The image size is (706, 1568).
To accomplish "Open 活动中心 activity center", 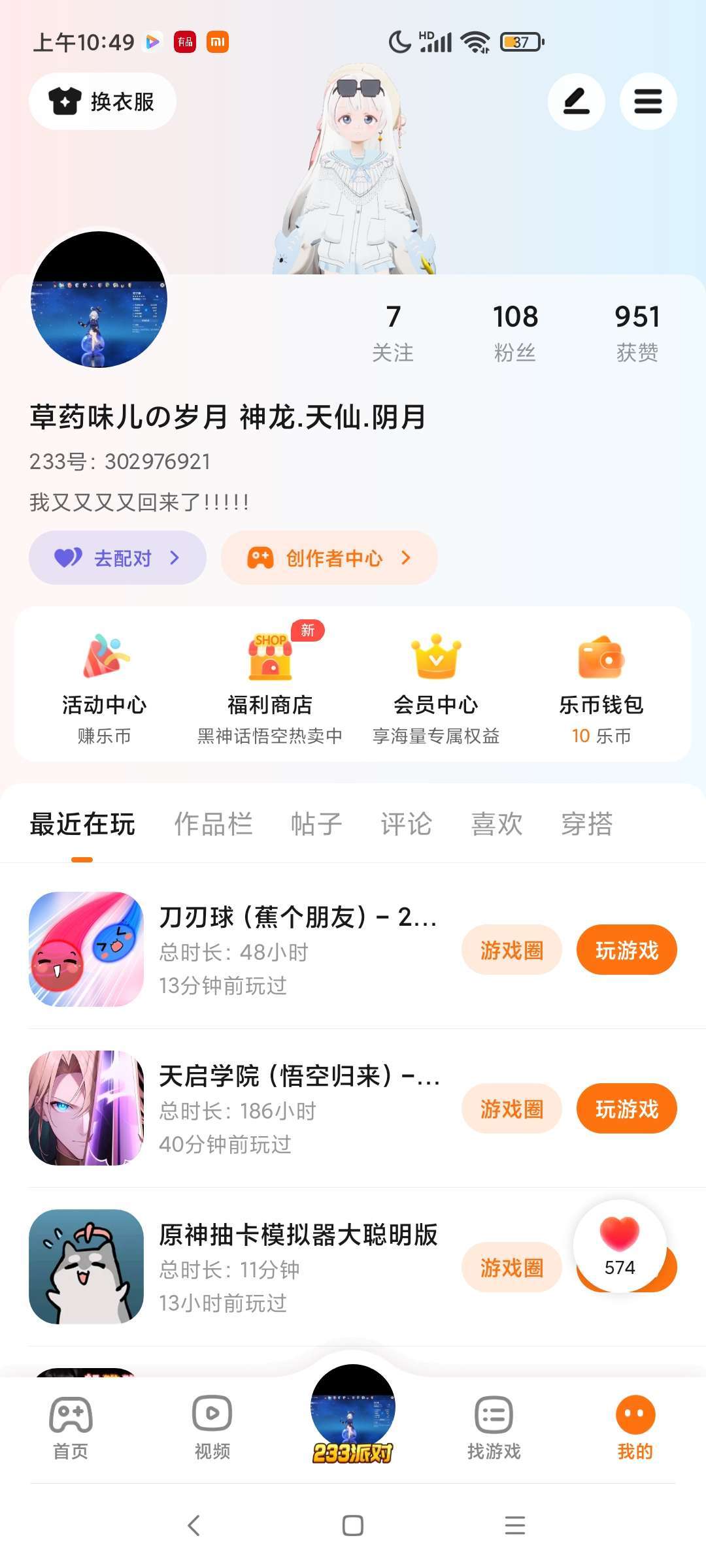I will pyautogui.click(x=105, y=686).
